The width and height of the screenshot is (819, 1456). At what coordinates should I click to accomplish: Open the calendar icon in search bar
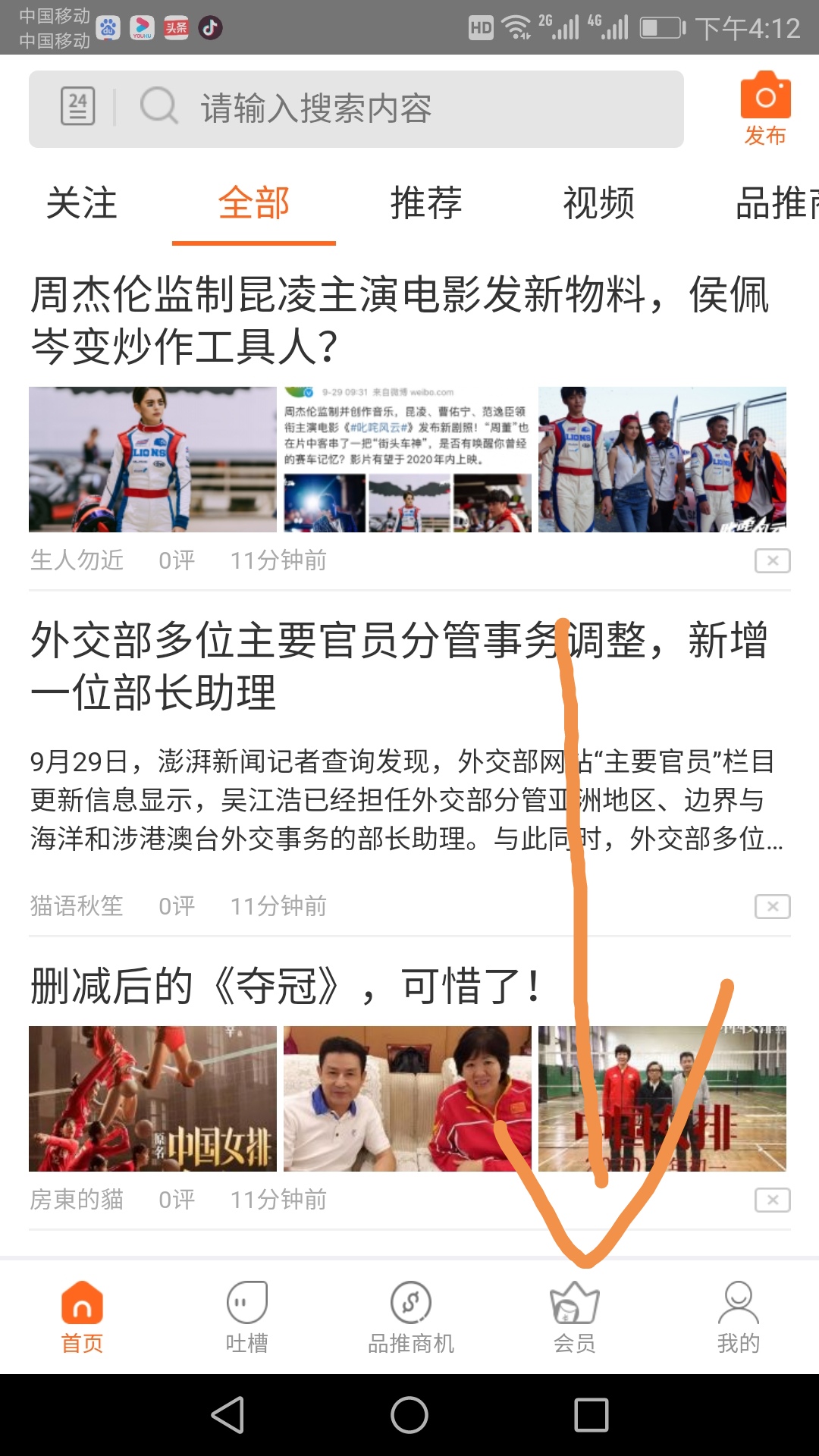[x=77, y=107]
